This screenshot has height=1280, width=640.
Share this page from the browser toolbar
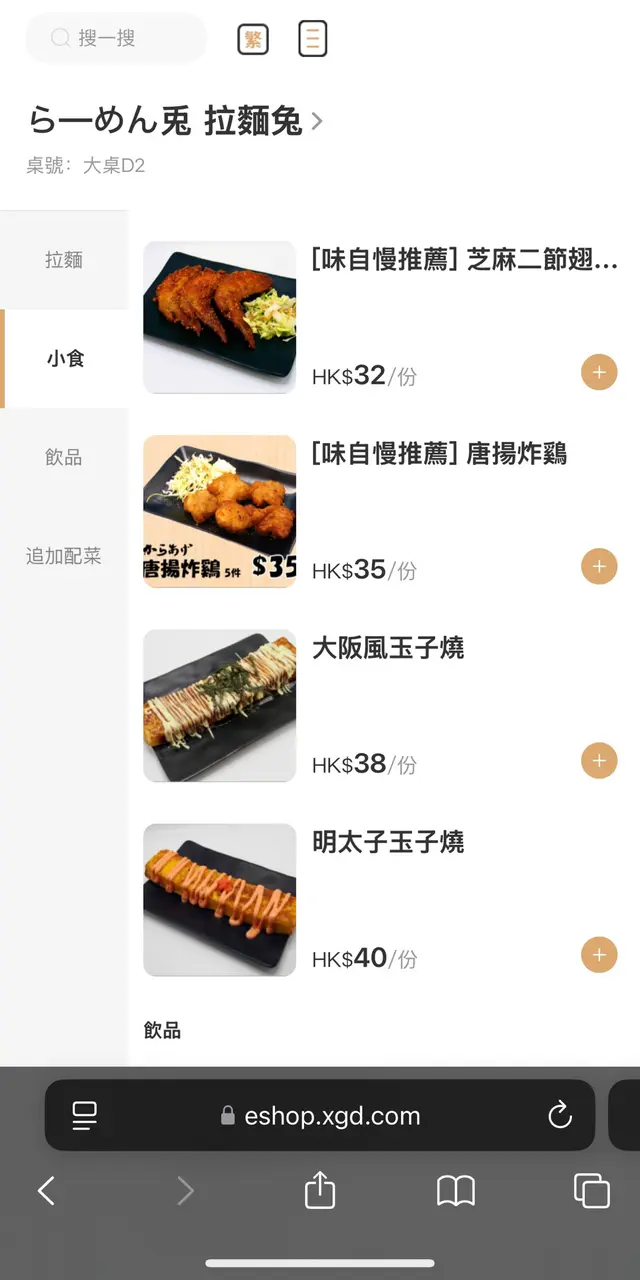click(320, 1190)
